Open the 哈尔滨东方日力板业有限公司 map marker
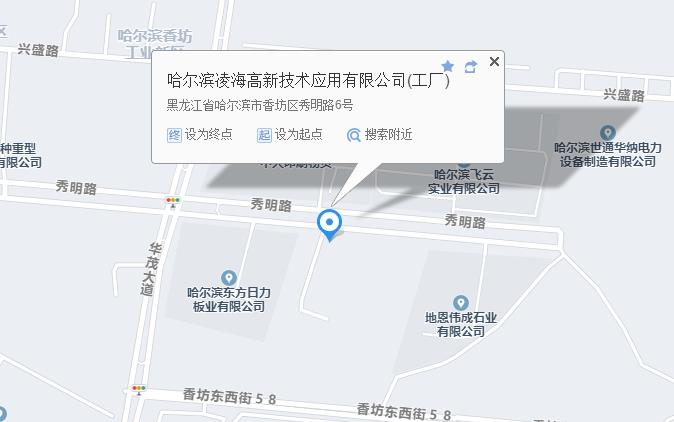Image resolution: width=674 pixels, height=422 pixels. [x=228, y=277]
